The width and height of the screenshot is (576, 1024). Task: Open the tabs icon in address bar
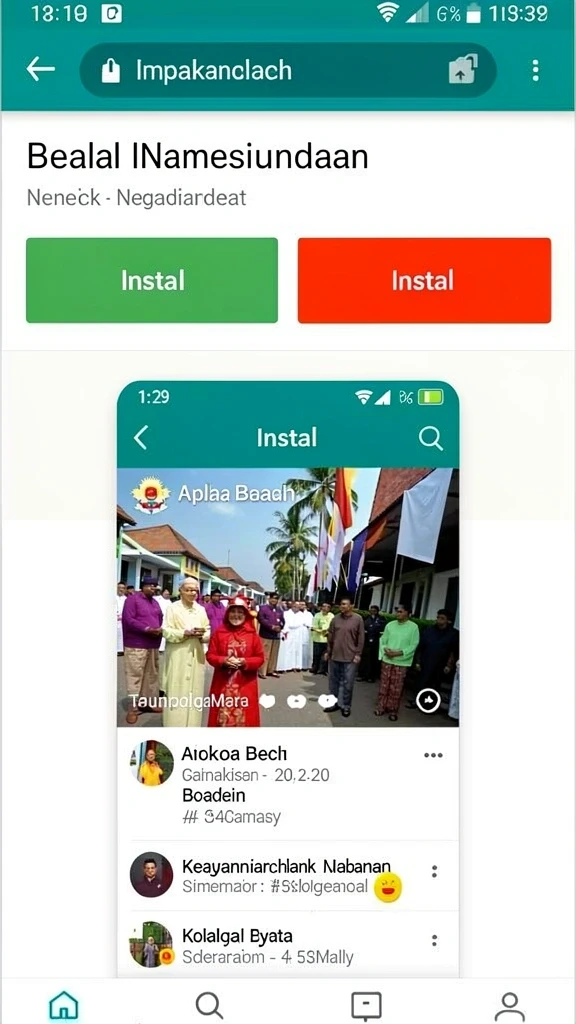pos(463,69)
